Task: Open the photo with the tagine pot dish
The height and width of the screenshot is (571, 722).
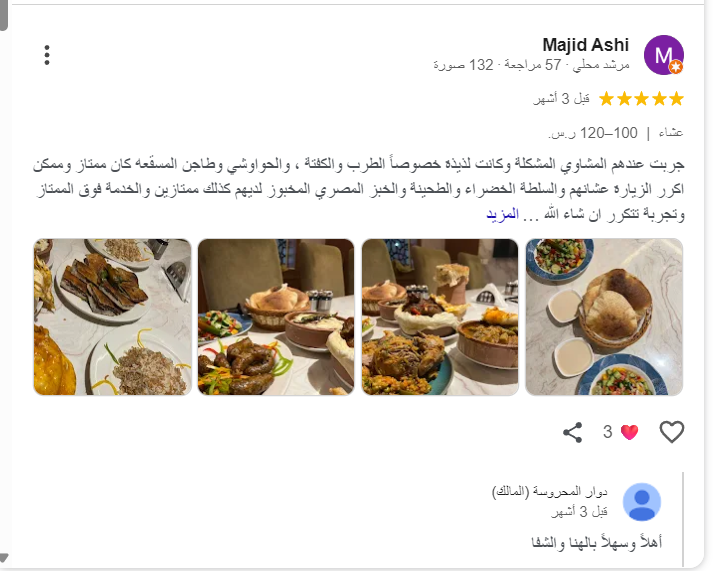Action: tap(439, 316)
